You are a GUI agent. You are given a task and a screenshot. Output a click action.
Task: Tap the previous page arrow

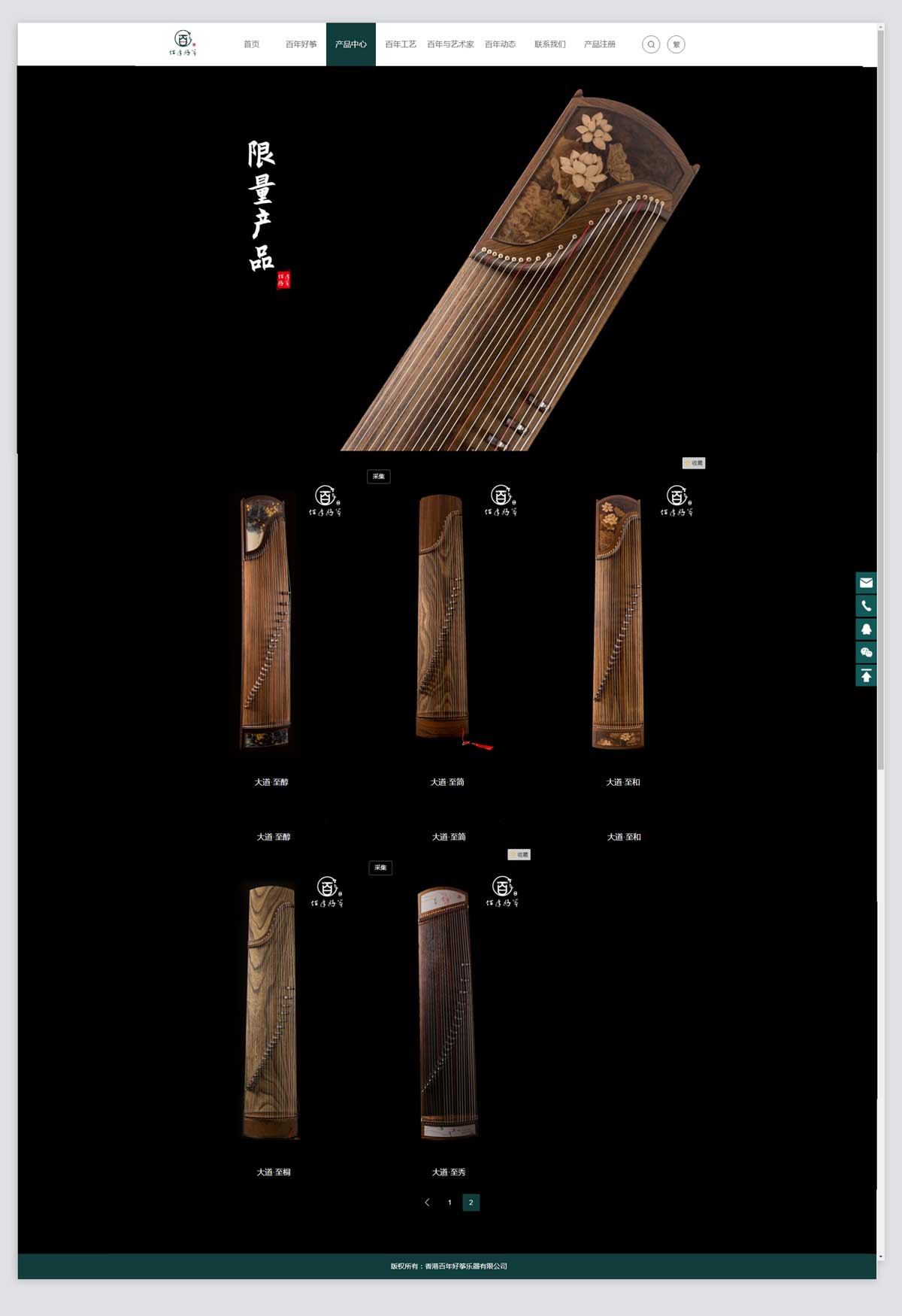point(427,1202)
